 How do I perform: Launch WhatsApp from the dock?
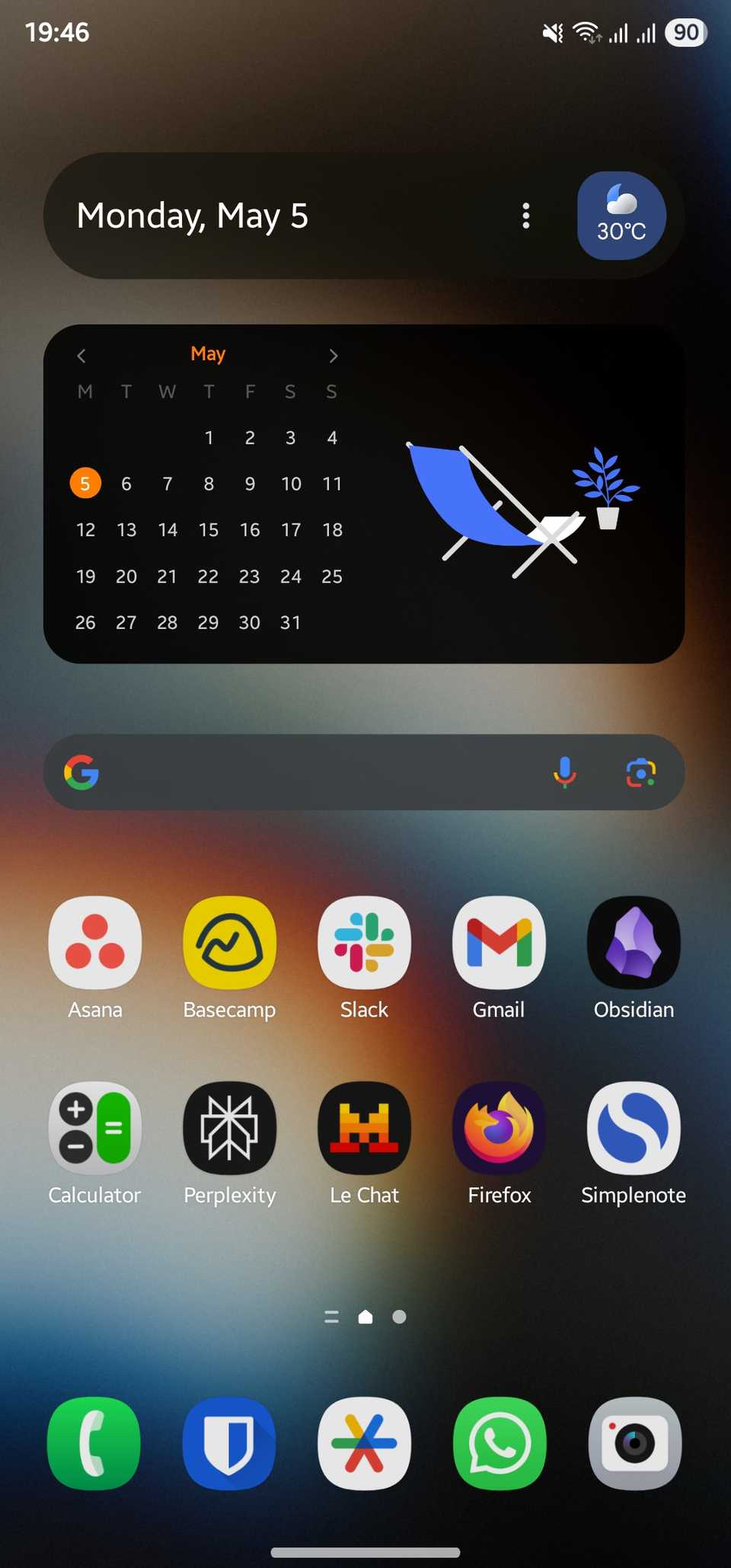[x=500, y=1443]
